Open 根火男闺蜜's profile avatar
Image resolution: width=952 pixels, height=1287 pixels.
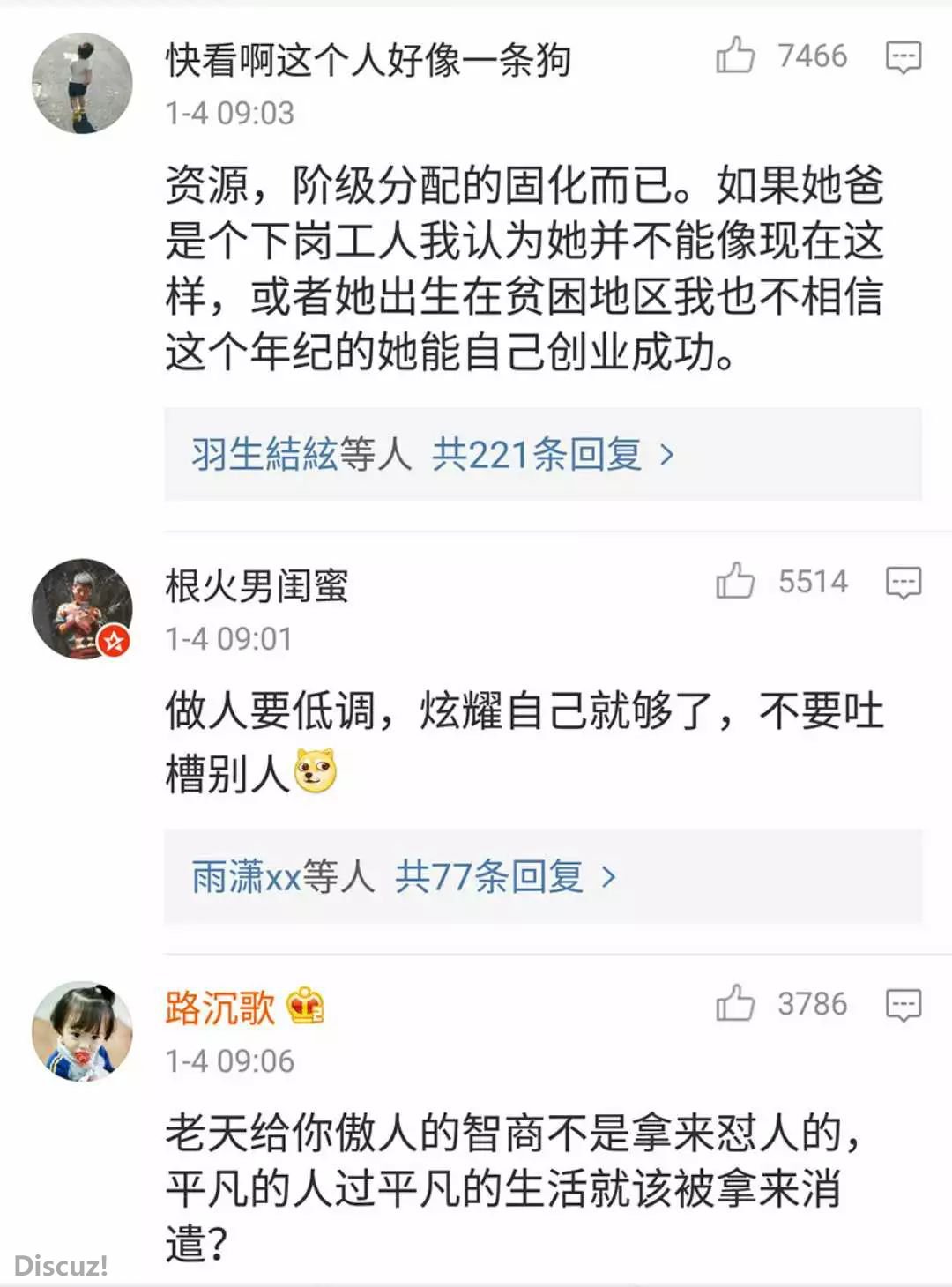82,609
